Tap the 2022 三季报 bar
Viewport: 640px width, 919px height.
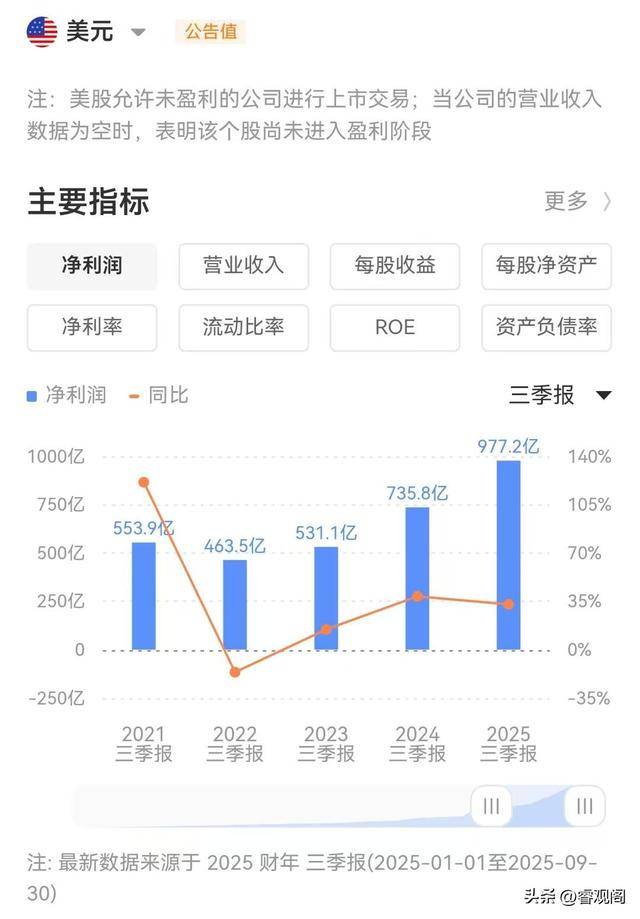point(235,604)
